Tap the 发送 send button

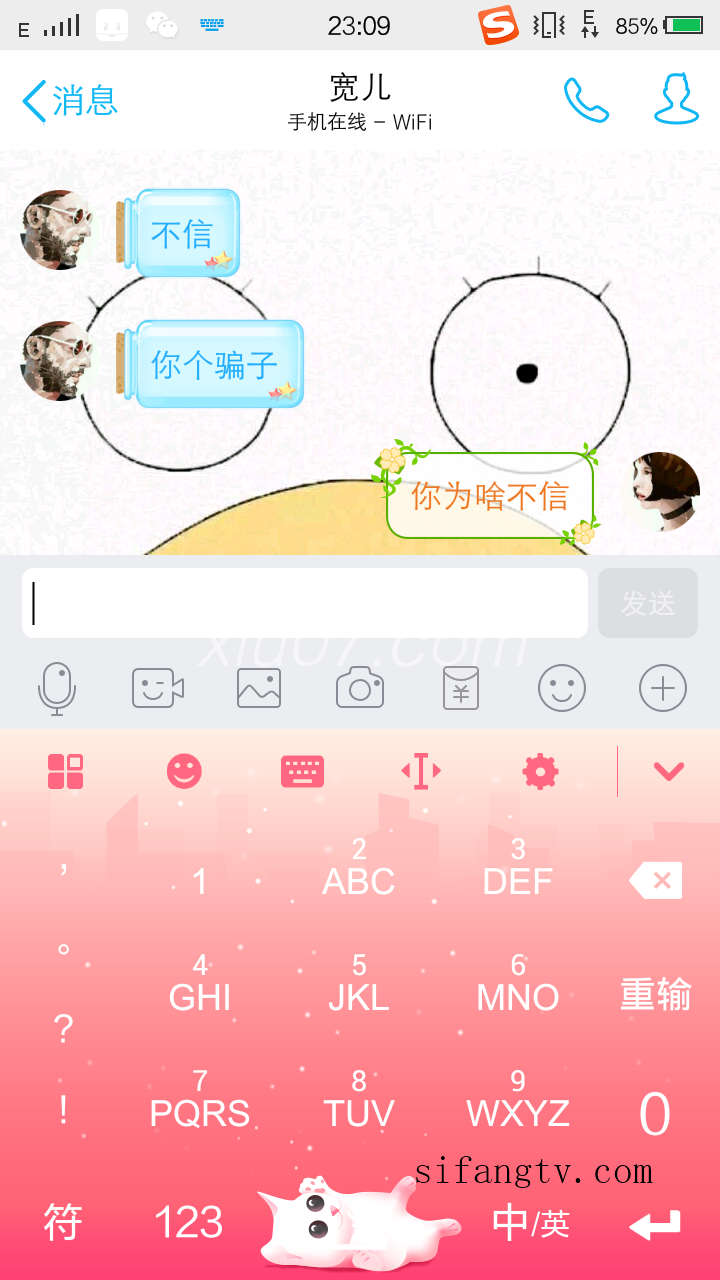(648, 603)
